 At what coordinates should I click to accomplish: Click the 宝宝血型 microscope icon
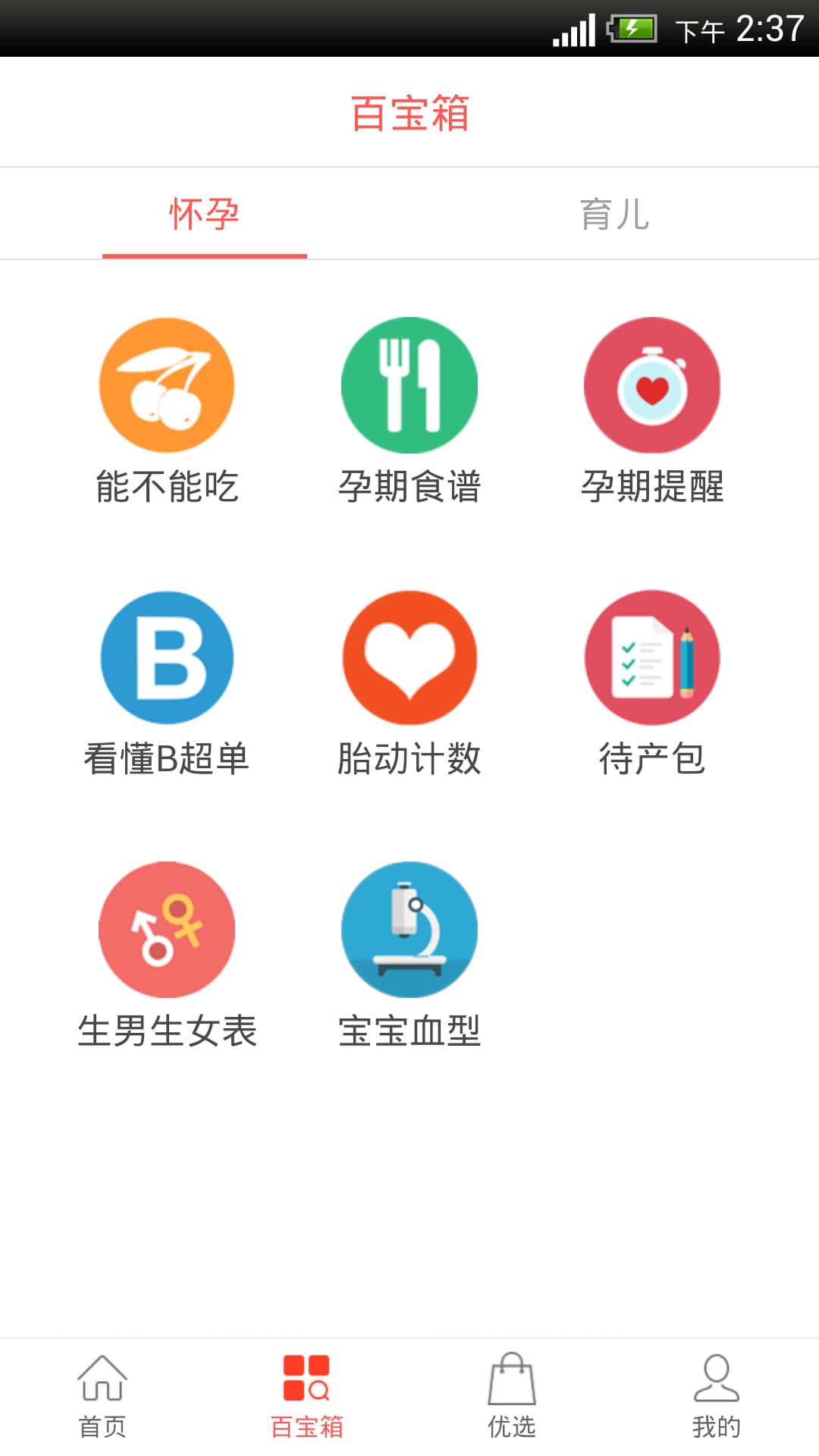[409, 930]
